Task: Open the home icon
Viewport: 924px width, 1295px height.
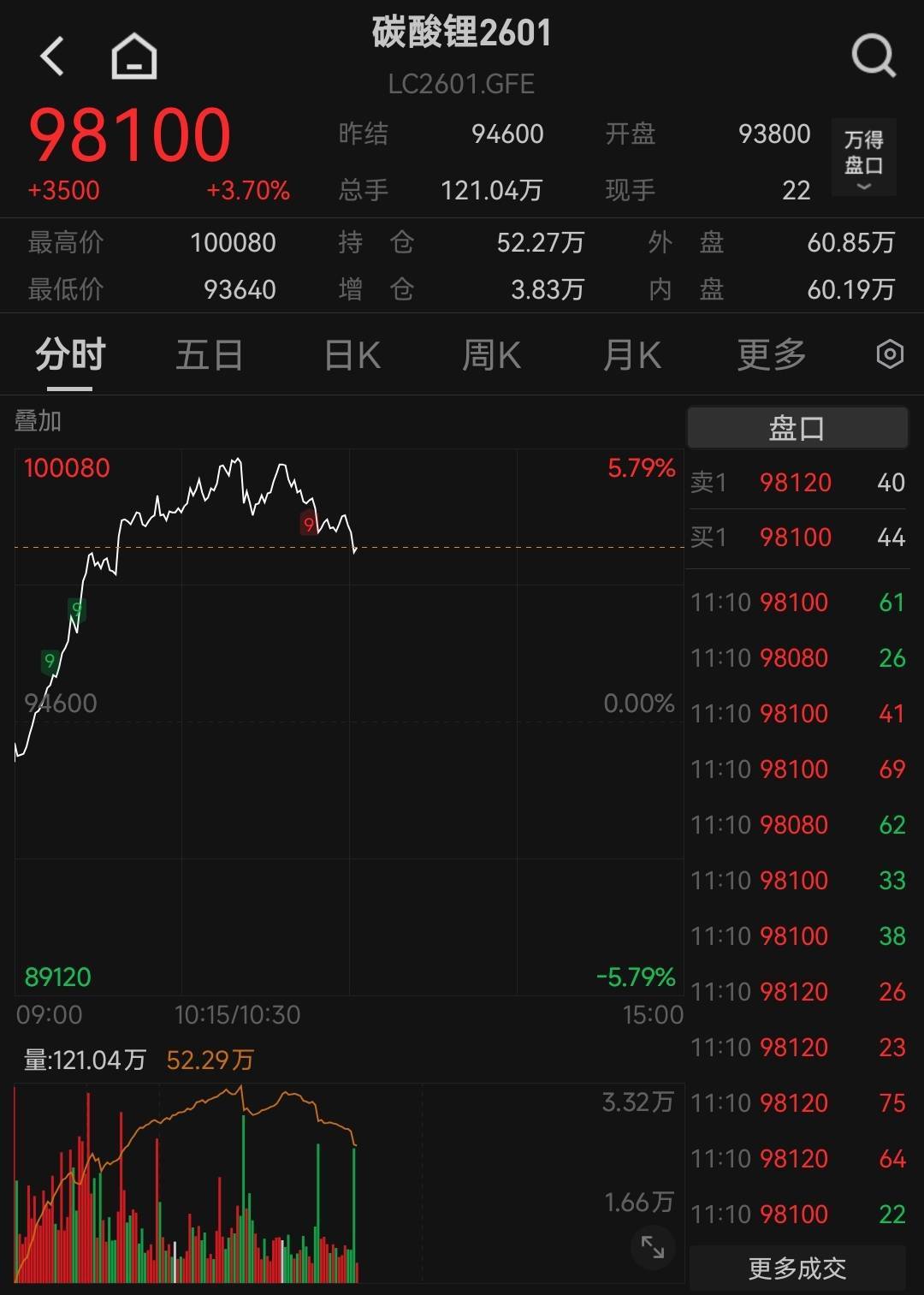Action: click(134, 56)
